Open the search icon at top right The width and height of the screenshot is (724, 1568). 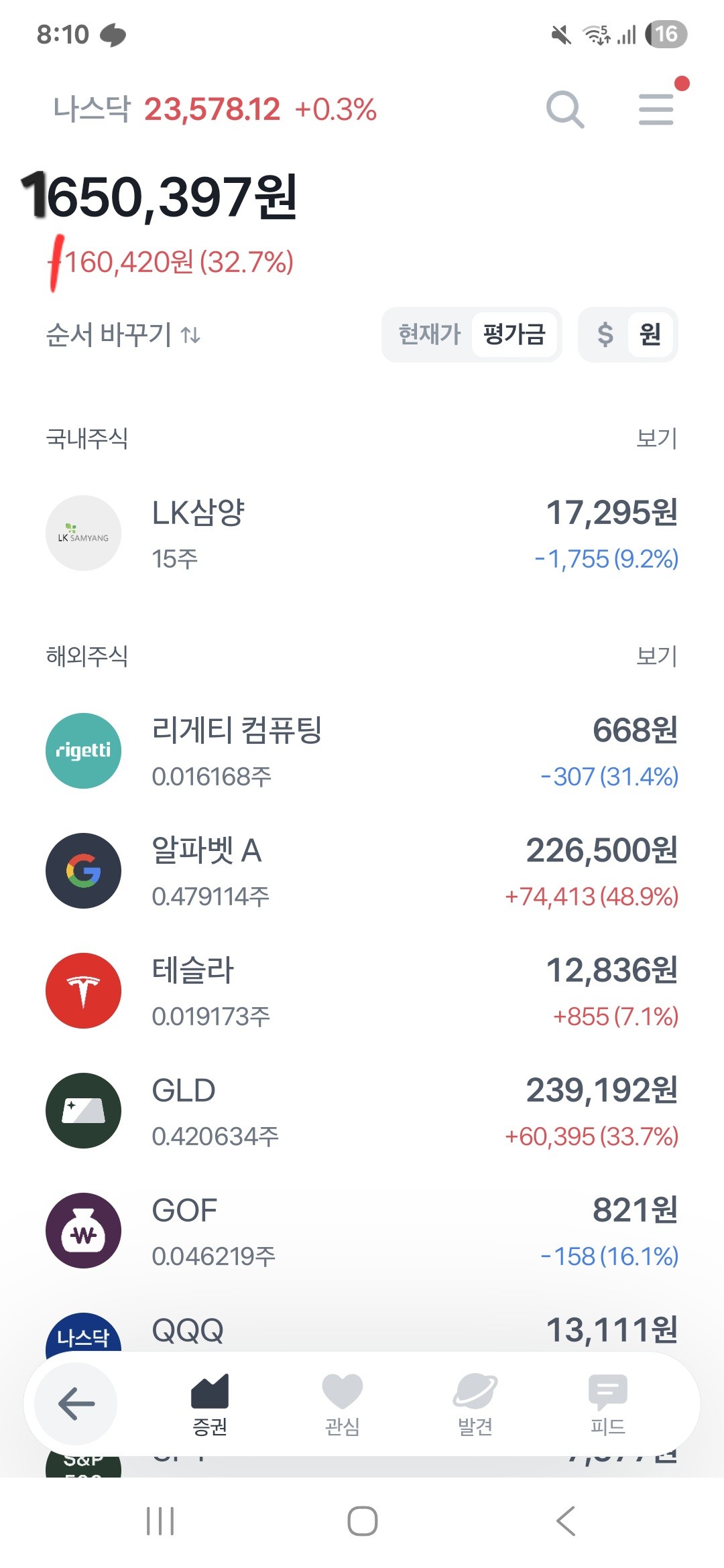pyautogui.click(x=564, y=109)
